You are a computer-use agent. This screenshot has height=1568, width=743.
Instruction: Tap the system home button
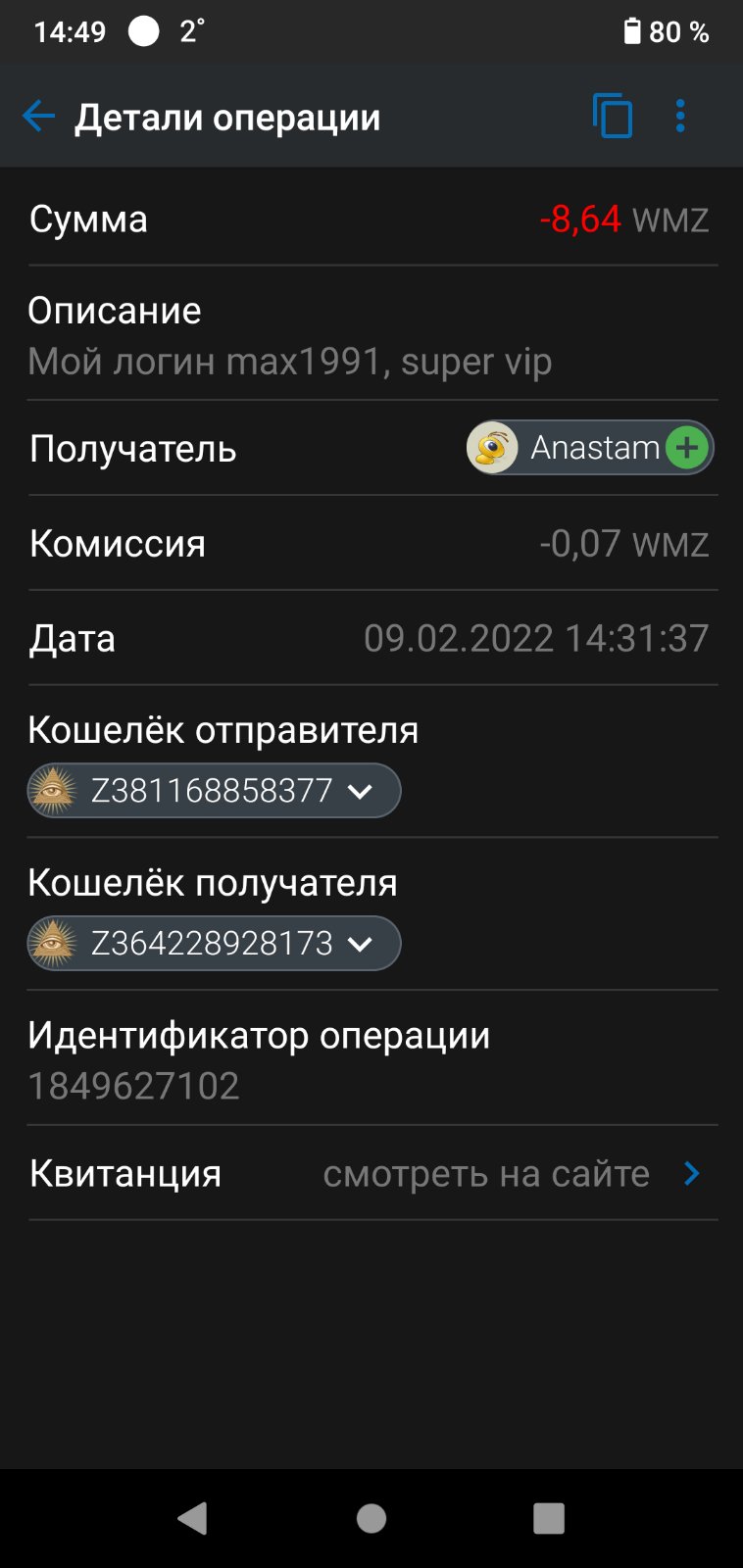tap(371, 1518)
